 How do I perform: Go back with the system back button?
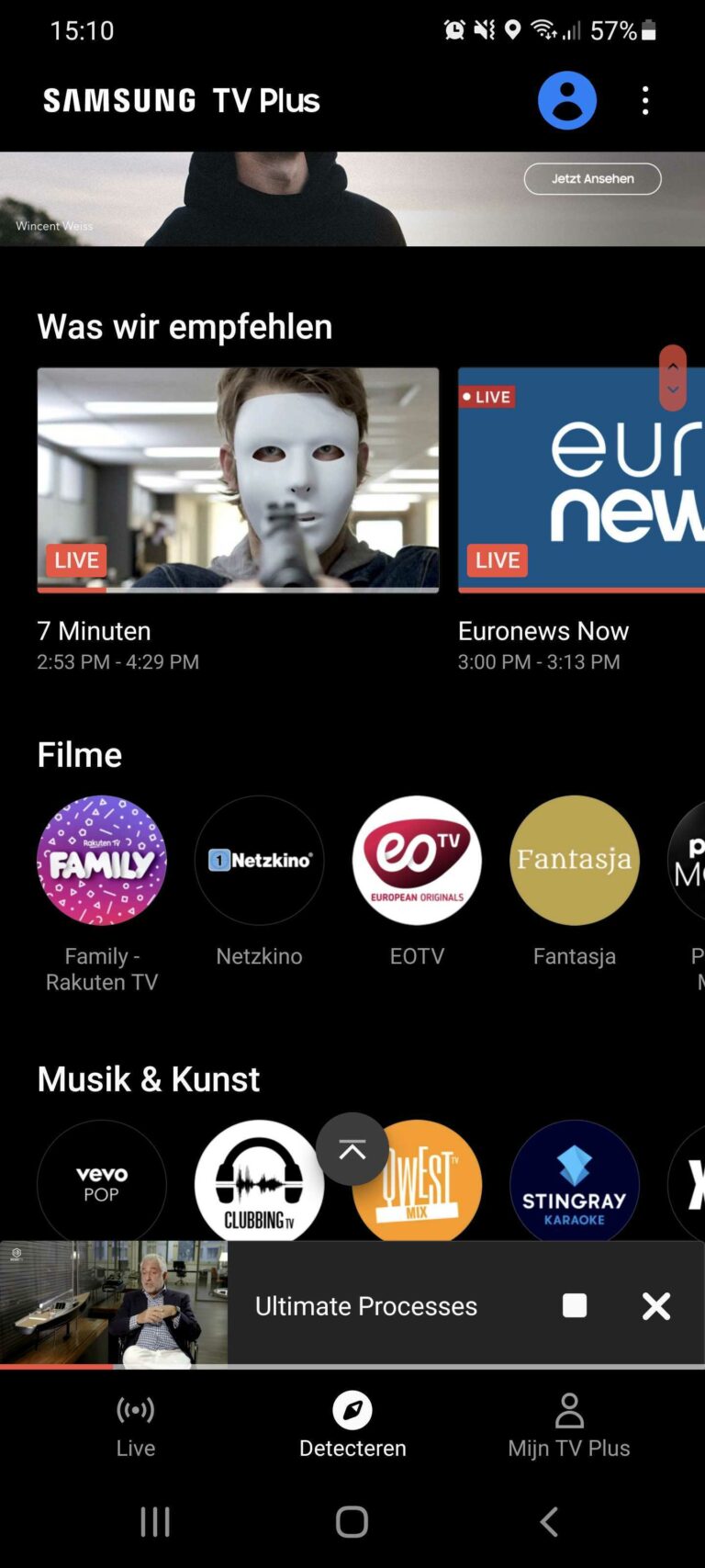[549, 1522]
